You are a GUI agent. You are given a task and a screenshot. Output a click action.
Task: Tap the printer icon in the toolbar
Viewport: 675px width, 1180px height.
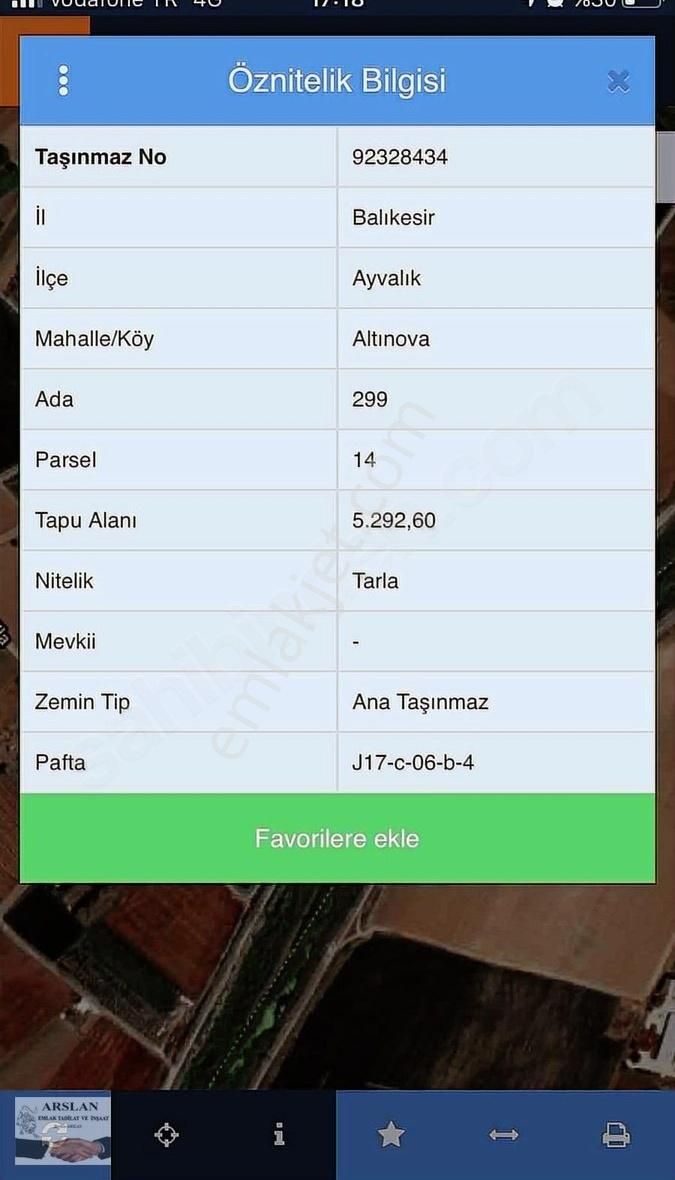616,1134
